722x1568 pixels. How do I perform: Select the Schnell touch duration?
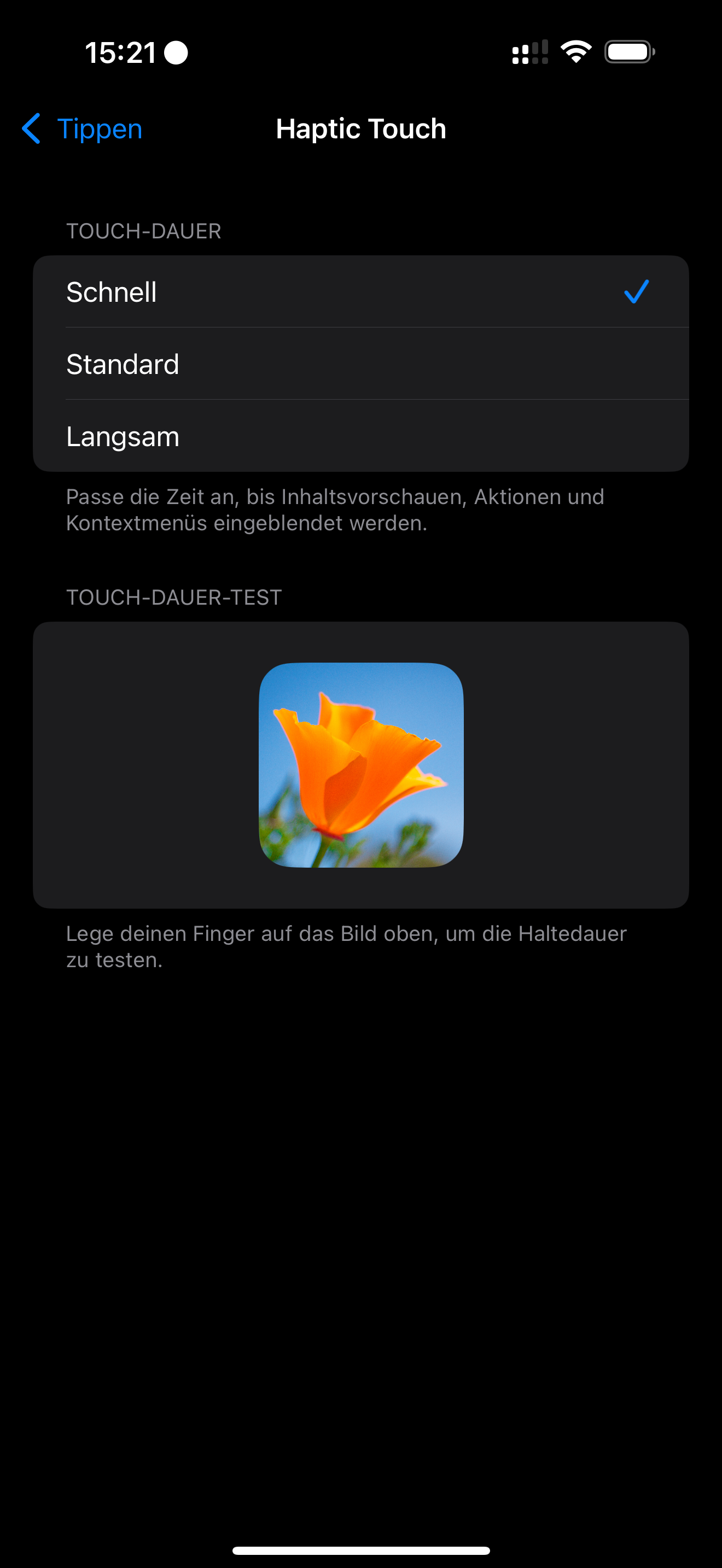[x=360, y=292]
